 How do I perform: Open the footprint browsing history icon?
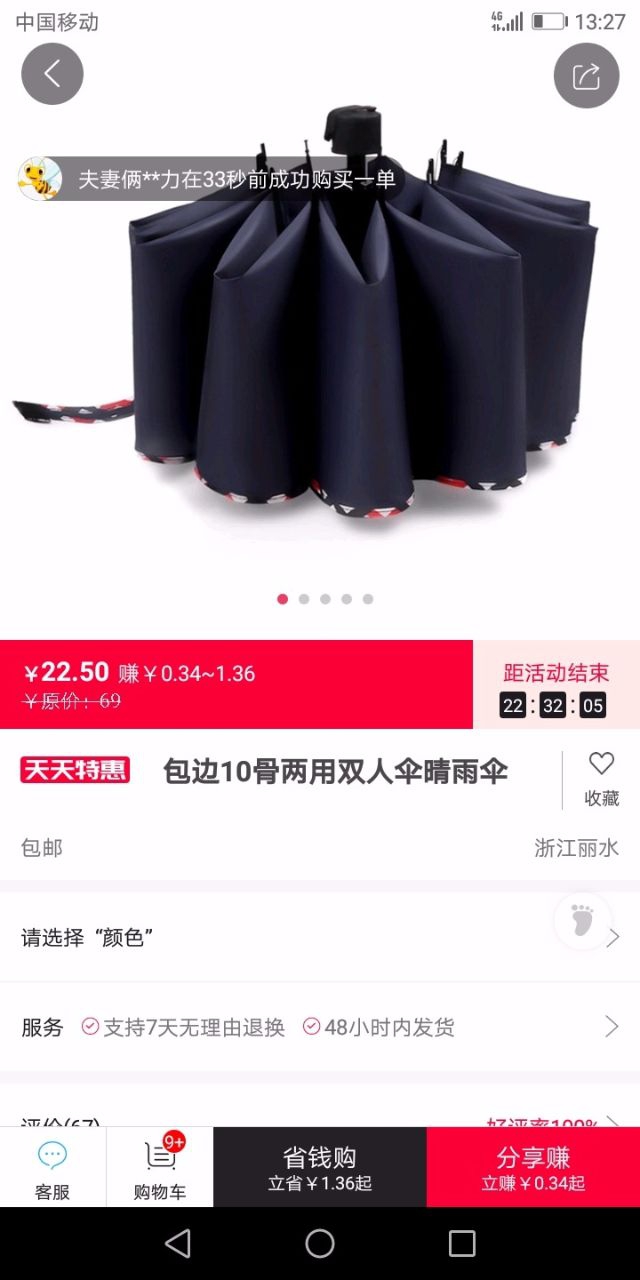582,920
